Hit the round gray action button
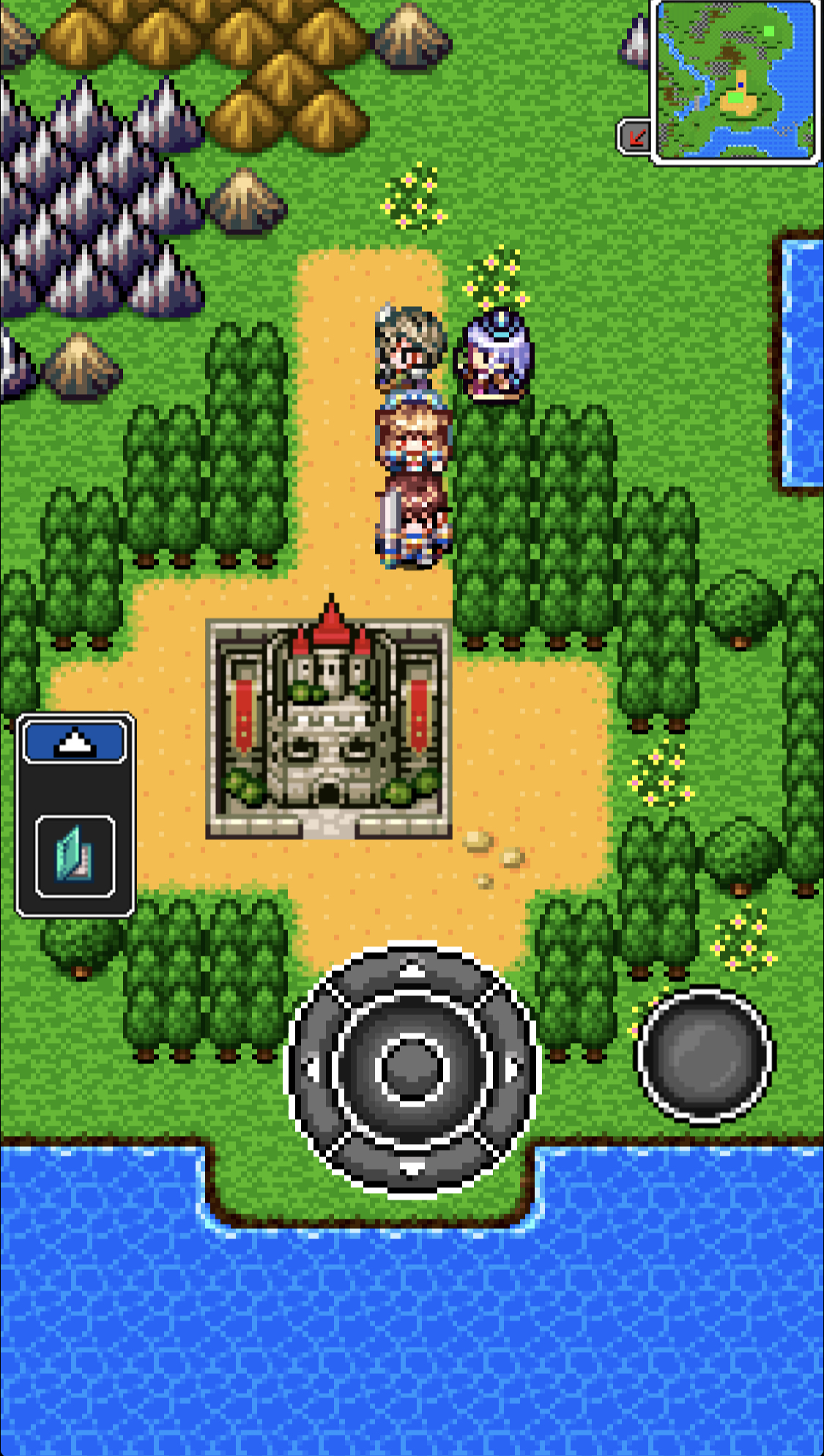 704,1055
